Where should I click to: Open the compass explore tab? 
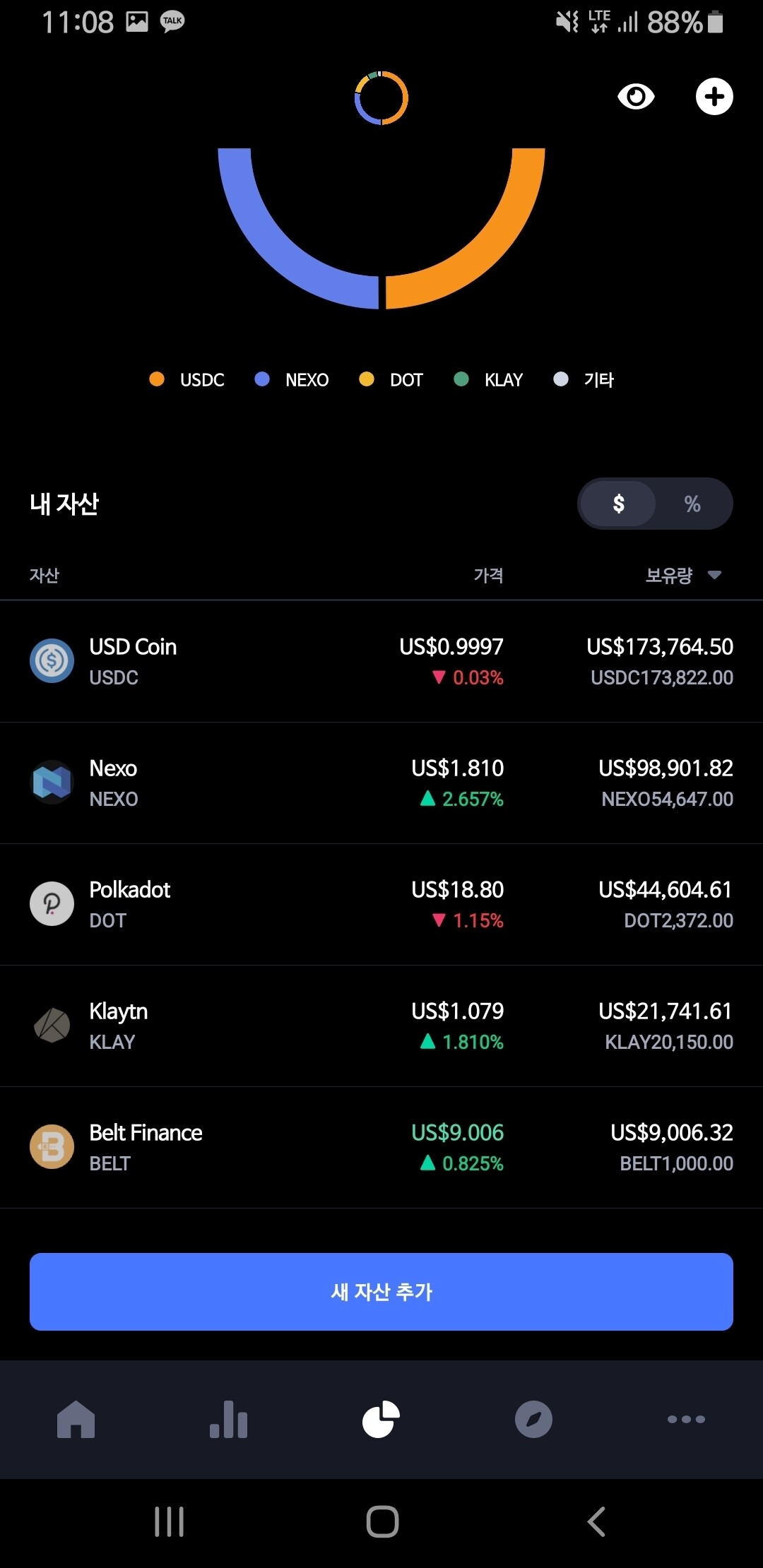[534, 1419]
